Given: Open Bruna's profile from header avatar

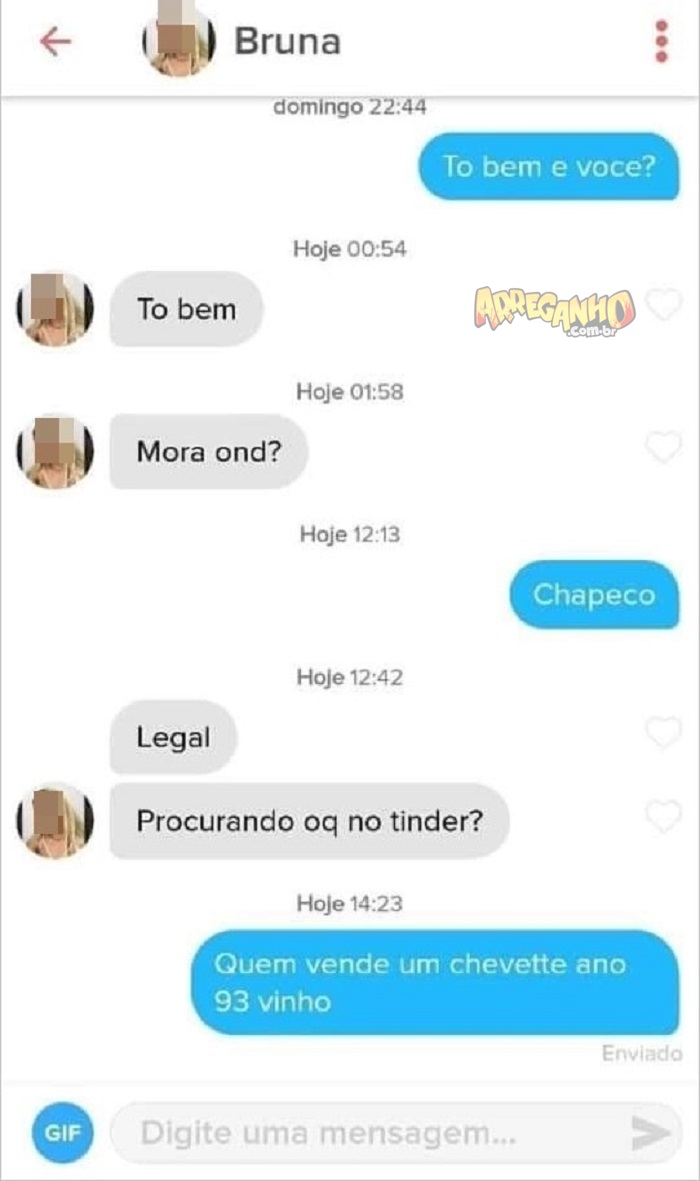Looking at the screenshot, I should pos(179,42).
